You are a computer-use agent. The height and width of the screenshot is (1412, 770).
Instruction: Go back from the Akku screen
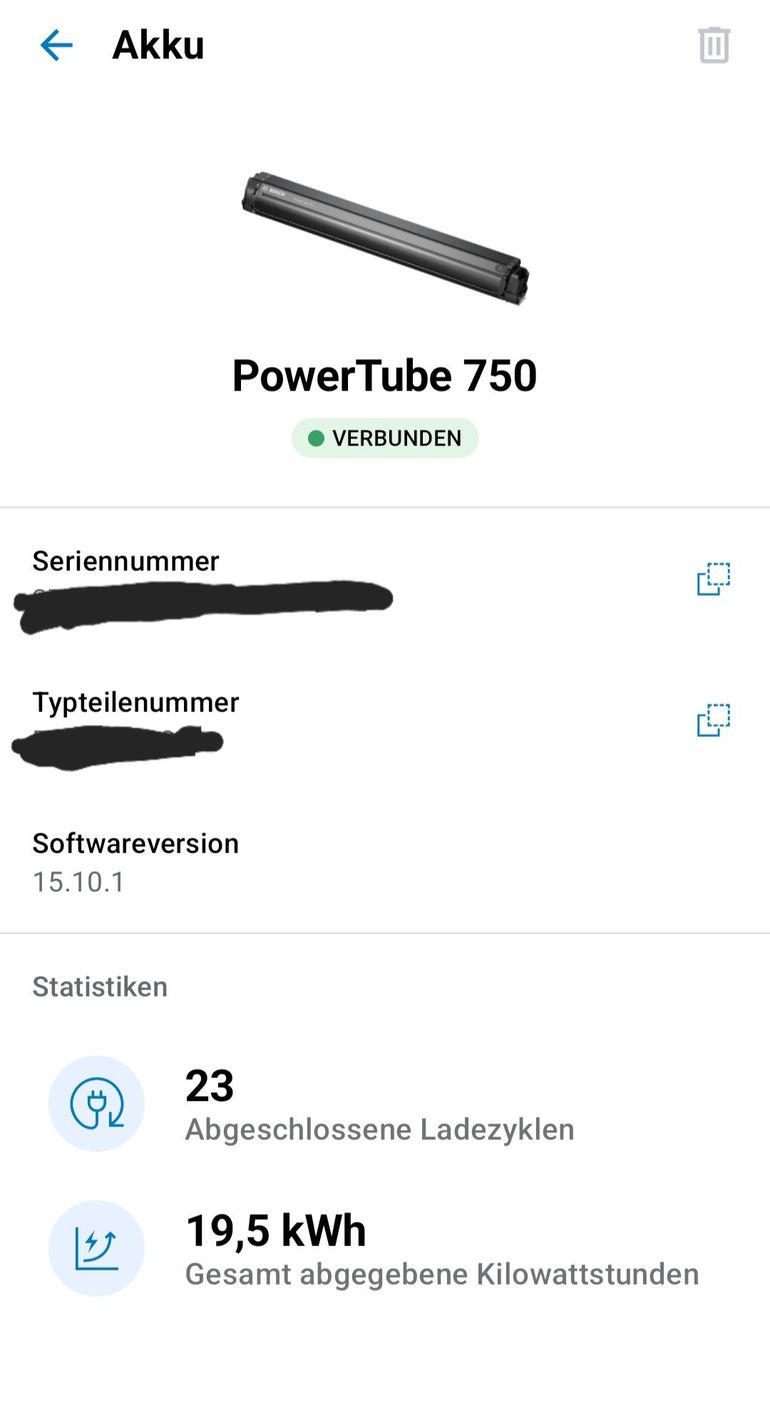56,45
